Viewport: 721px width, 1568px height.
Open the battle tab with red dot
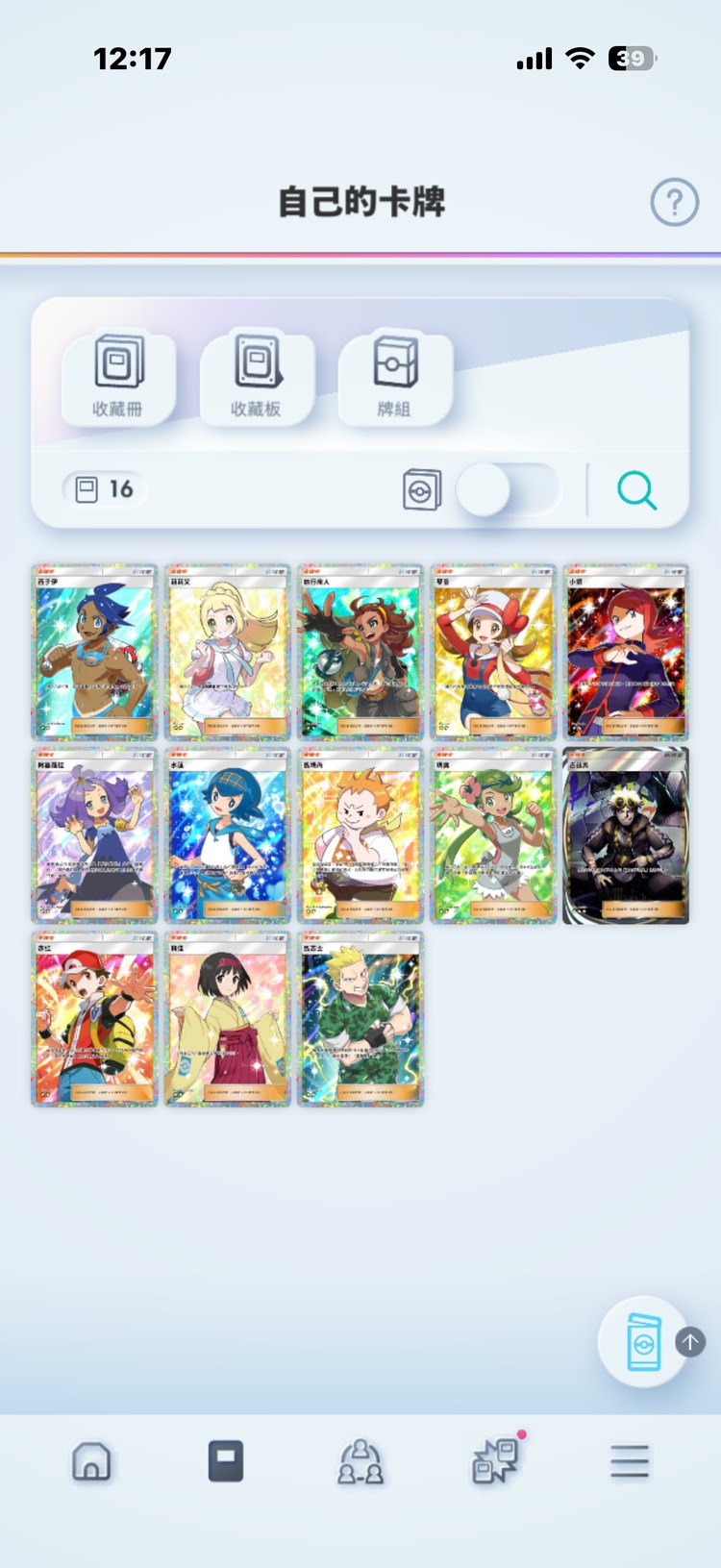495,1461
